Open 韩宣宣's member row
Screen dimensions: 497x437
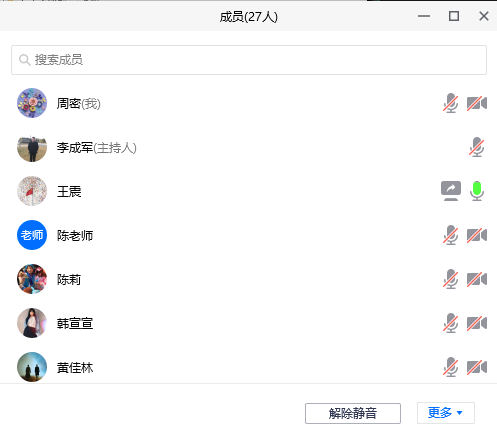click(249, 323)
